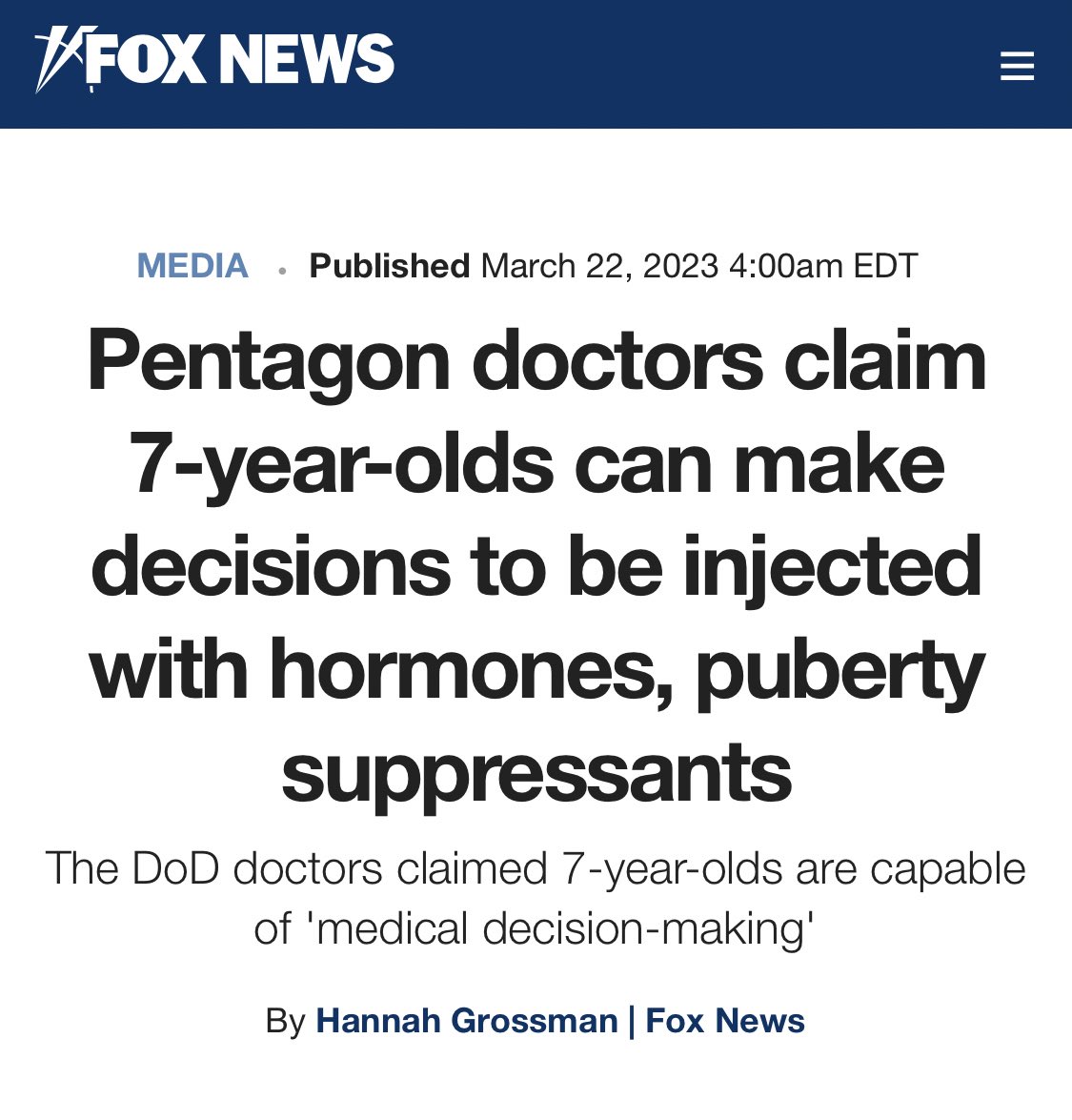The width and height of the screenshot is (1072, 1120).
Task: Open the MEDIA category link
Action: pos(192,266)
